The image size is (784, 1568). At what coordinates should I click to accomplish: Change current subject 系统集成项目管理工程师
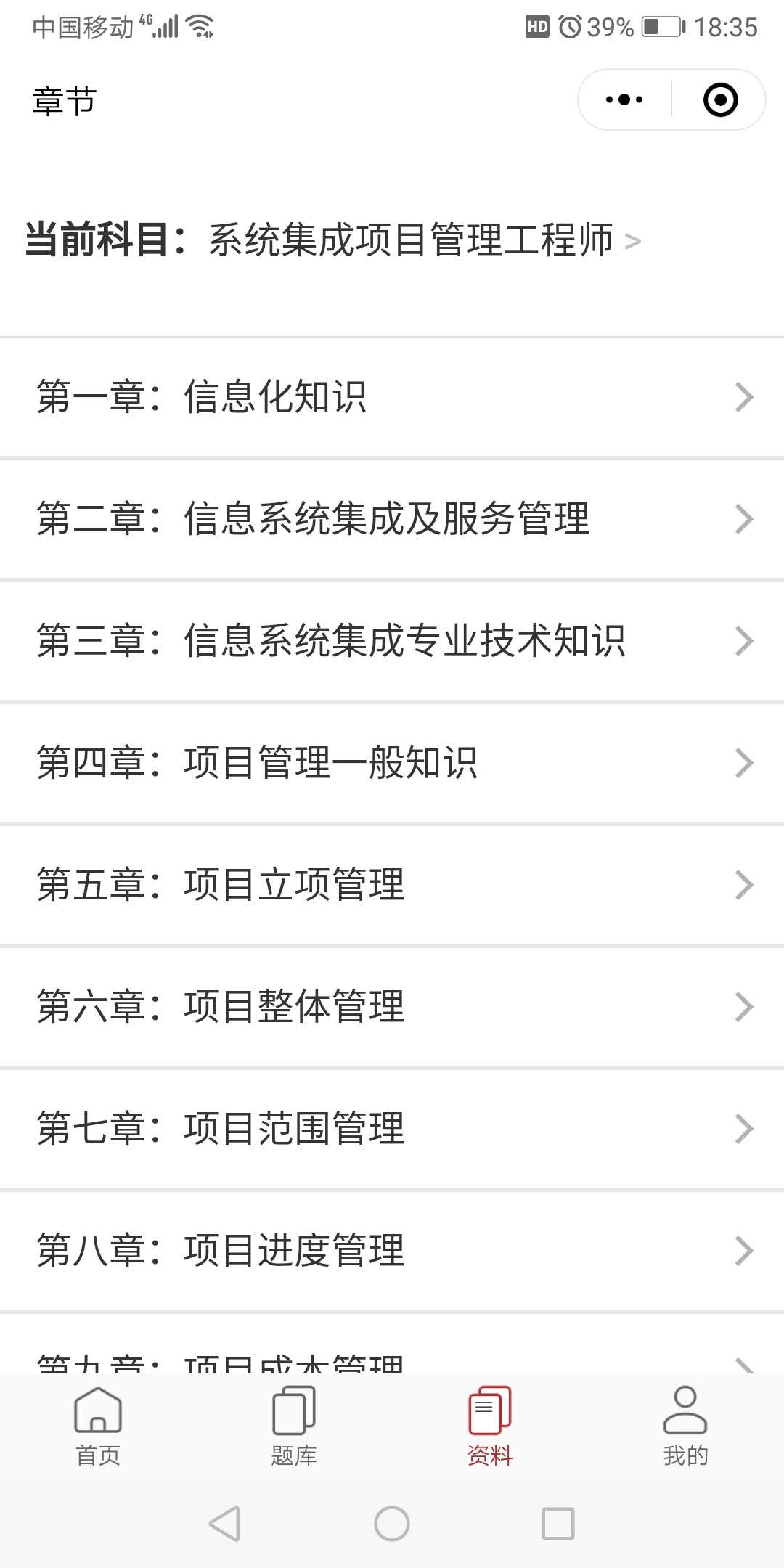point(425,240)
